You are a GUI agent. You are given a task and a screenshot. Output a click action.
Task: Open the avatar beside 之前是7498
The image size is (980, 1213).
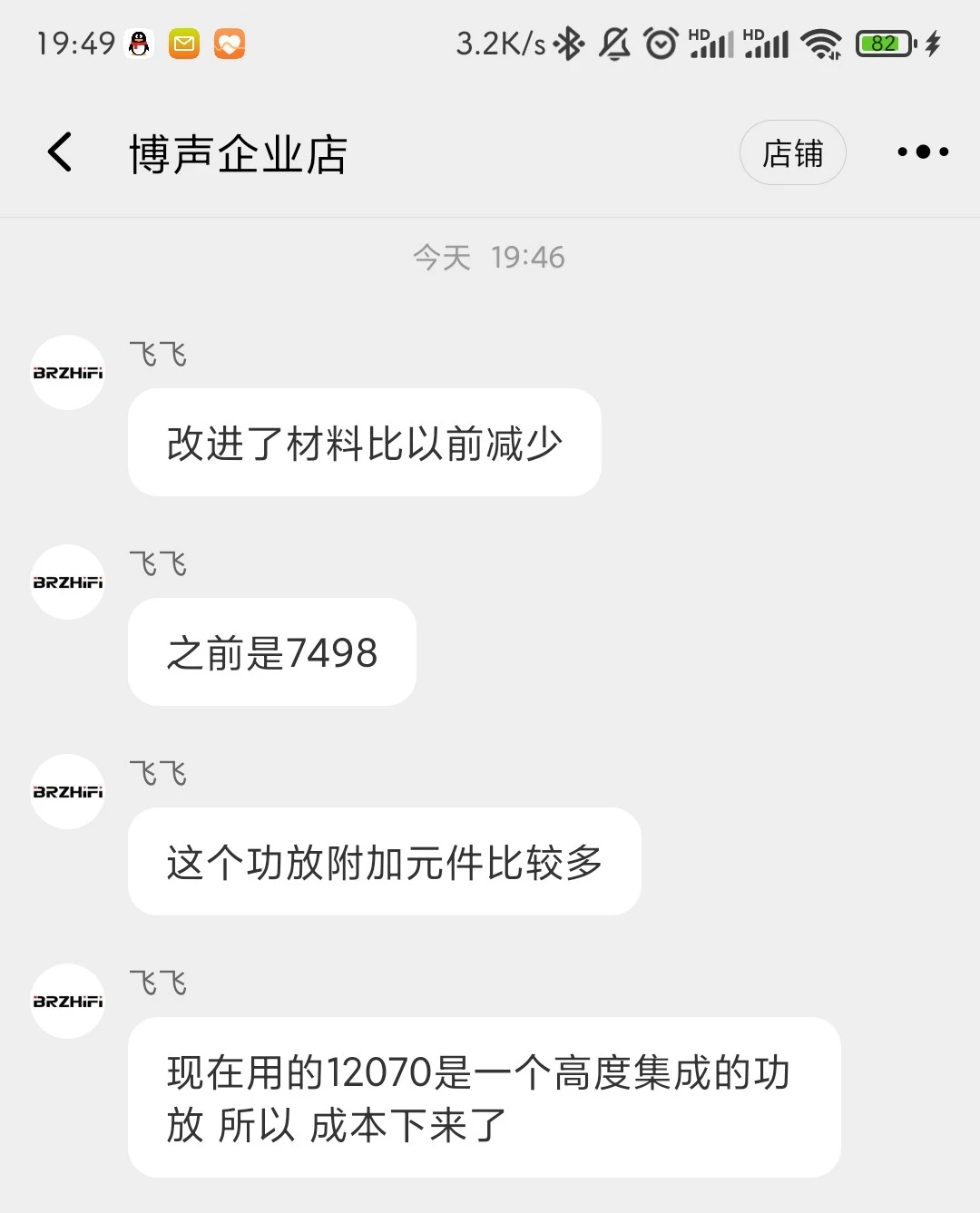point(68,582)
